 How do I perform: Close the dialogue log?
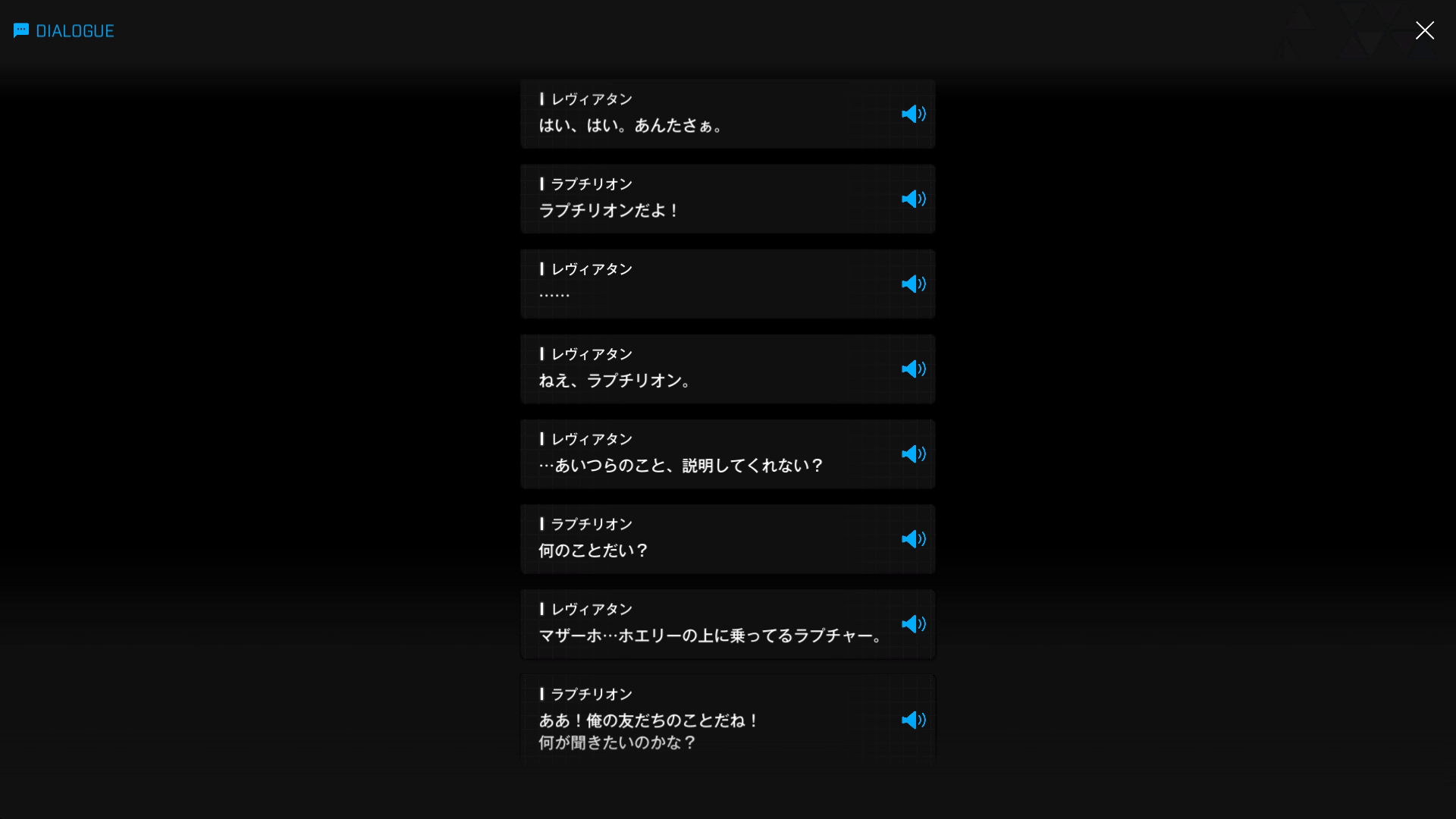coord(1424,30)
